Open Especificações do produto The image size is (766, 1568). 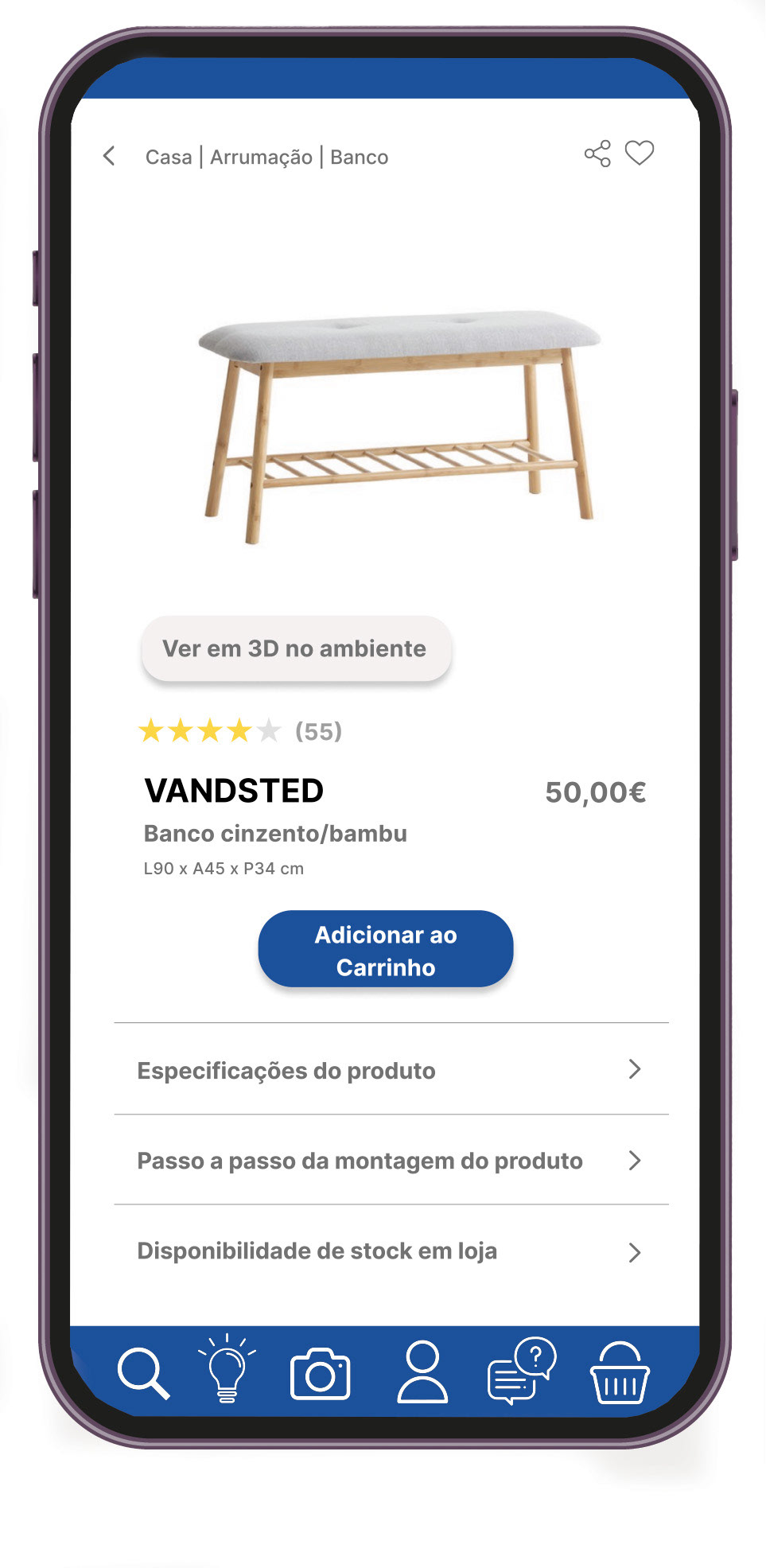(391, 1069)
